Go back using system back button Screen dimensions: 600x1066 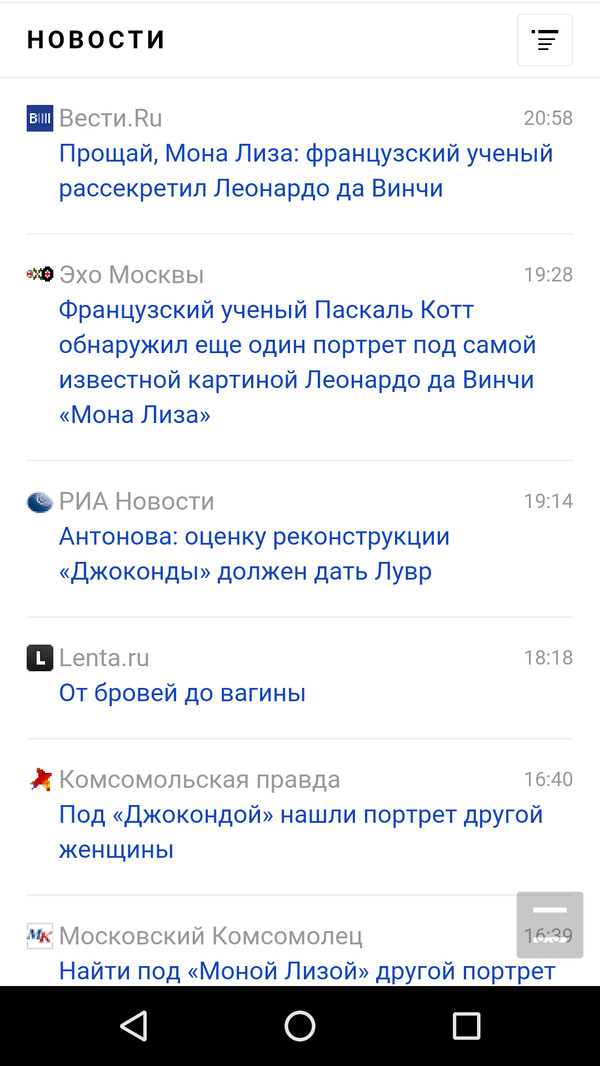pos(133,1025)
